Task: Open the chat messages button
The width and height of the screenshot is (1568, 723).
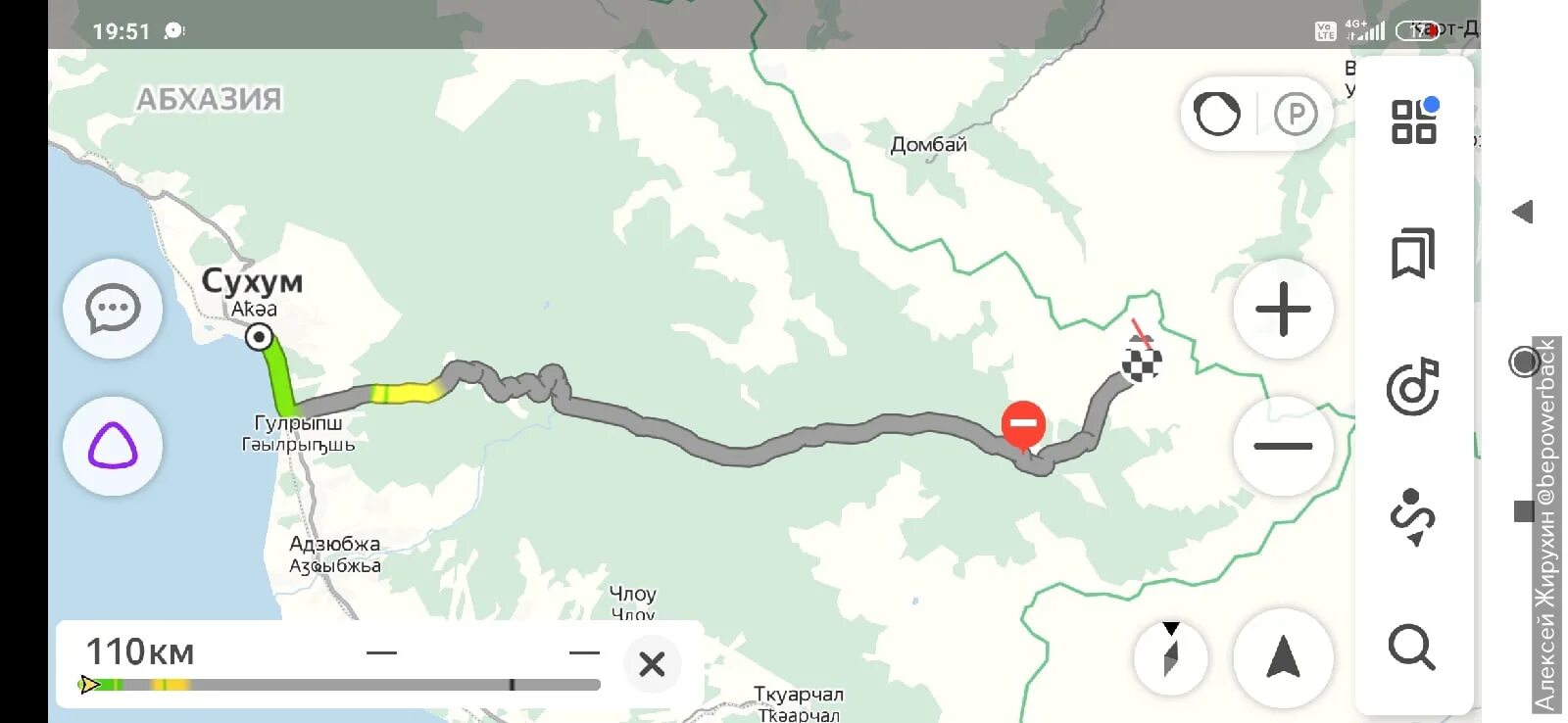Action: point(113,310)
